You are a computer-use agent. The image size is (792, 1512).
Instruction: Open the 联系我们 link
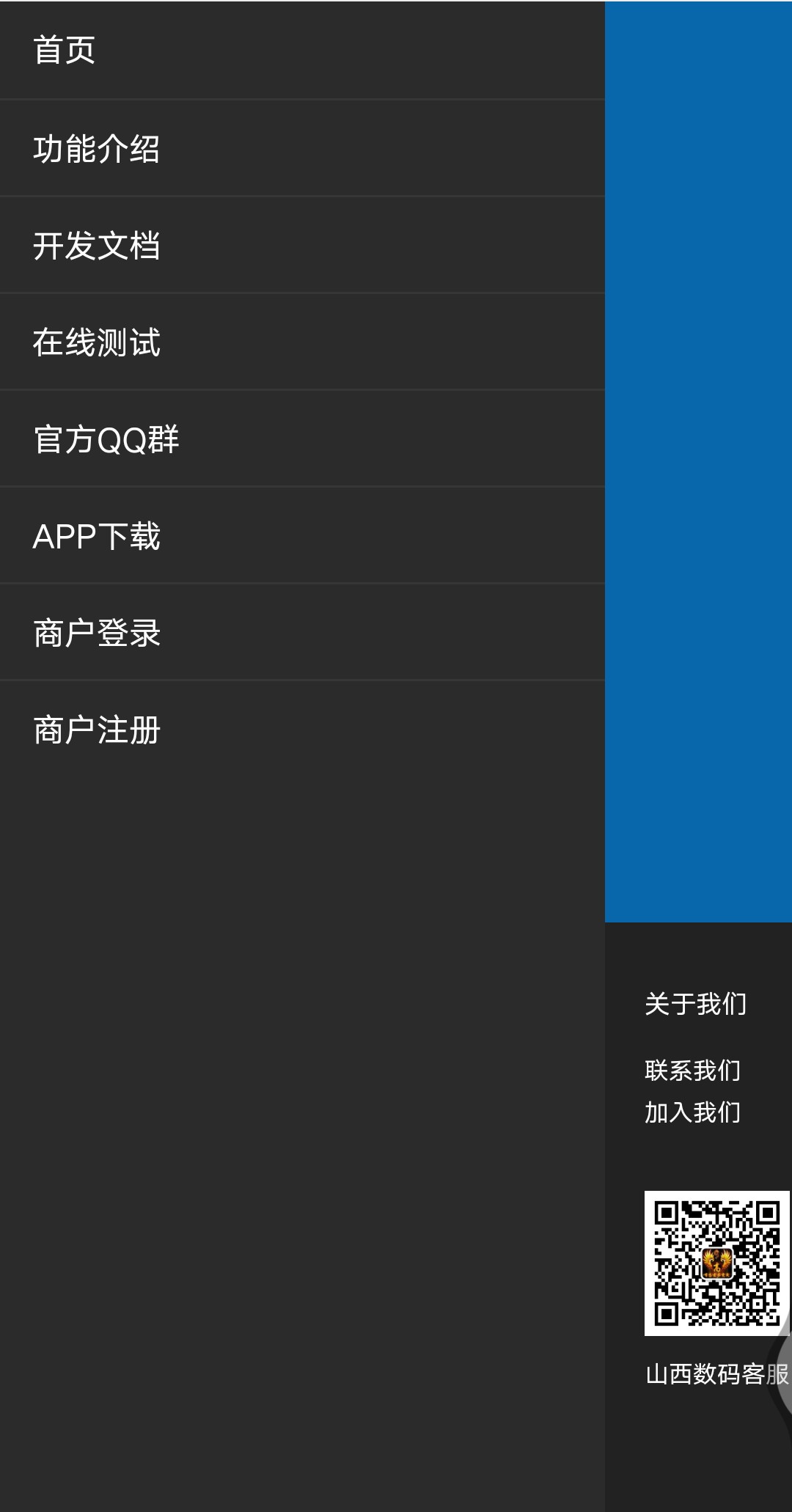(x=692, y=1071)
